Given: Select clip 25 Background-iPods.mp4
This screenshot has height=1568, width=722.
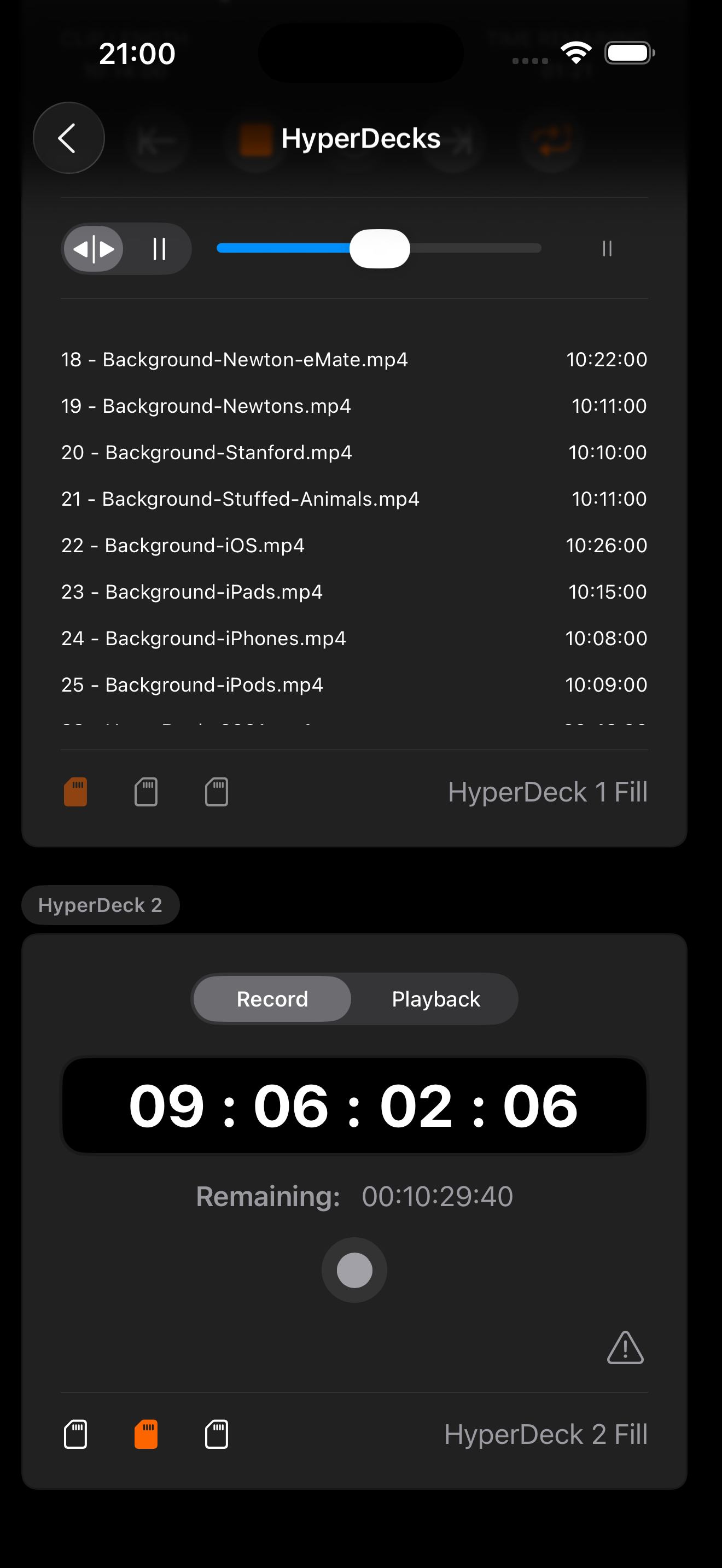Looking at the screenshot, I should 192,685.
